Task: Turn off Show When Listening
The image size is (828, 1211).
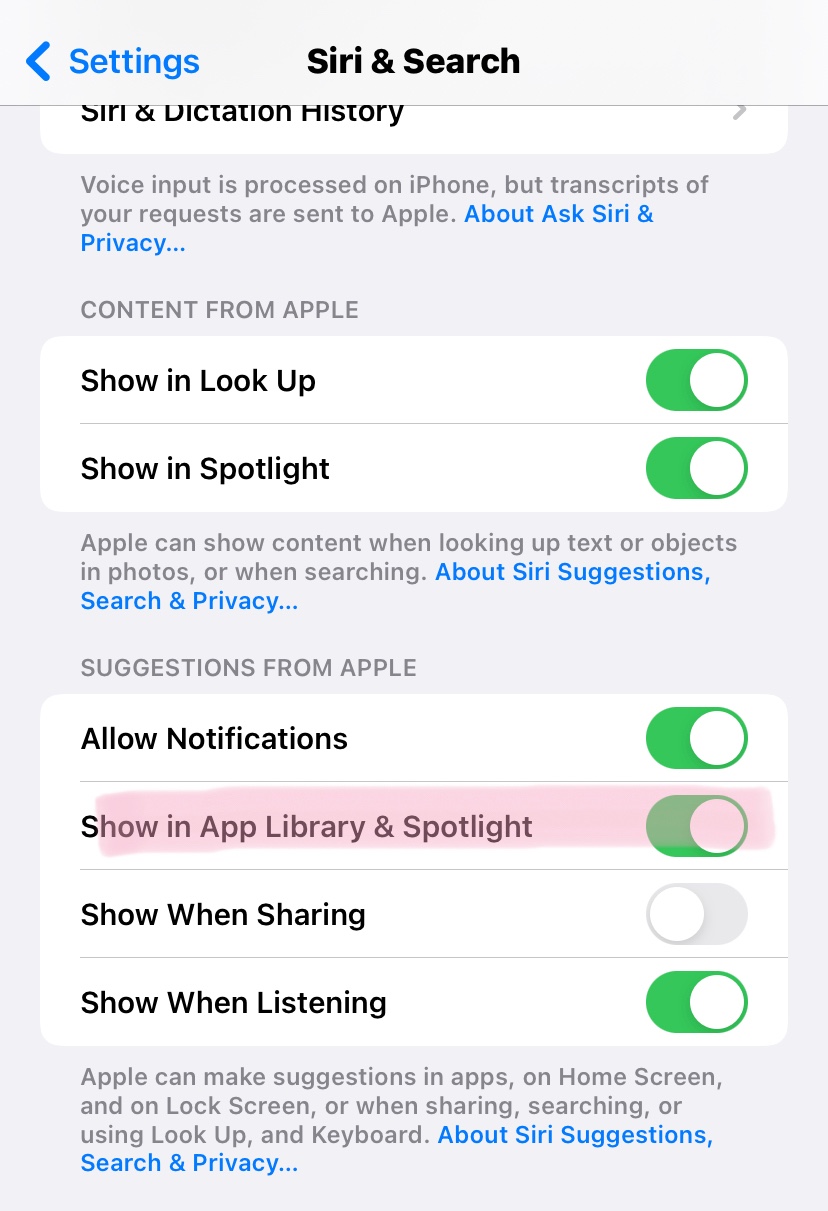Action: click(x=696, y=1002)
